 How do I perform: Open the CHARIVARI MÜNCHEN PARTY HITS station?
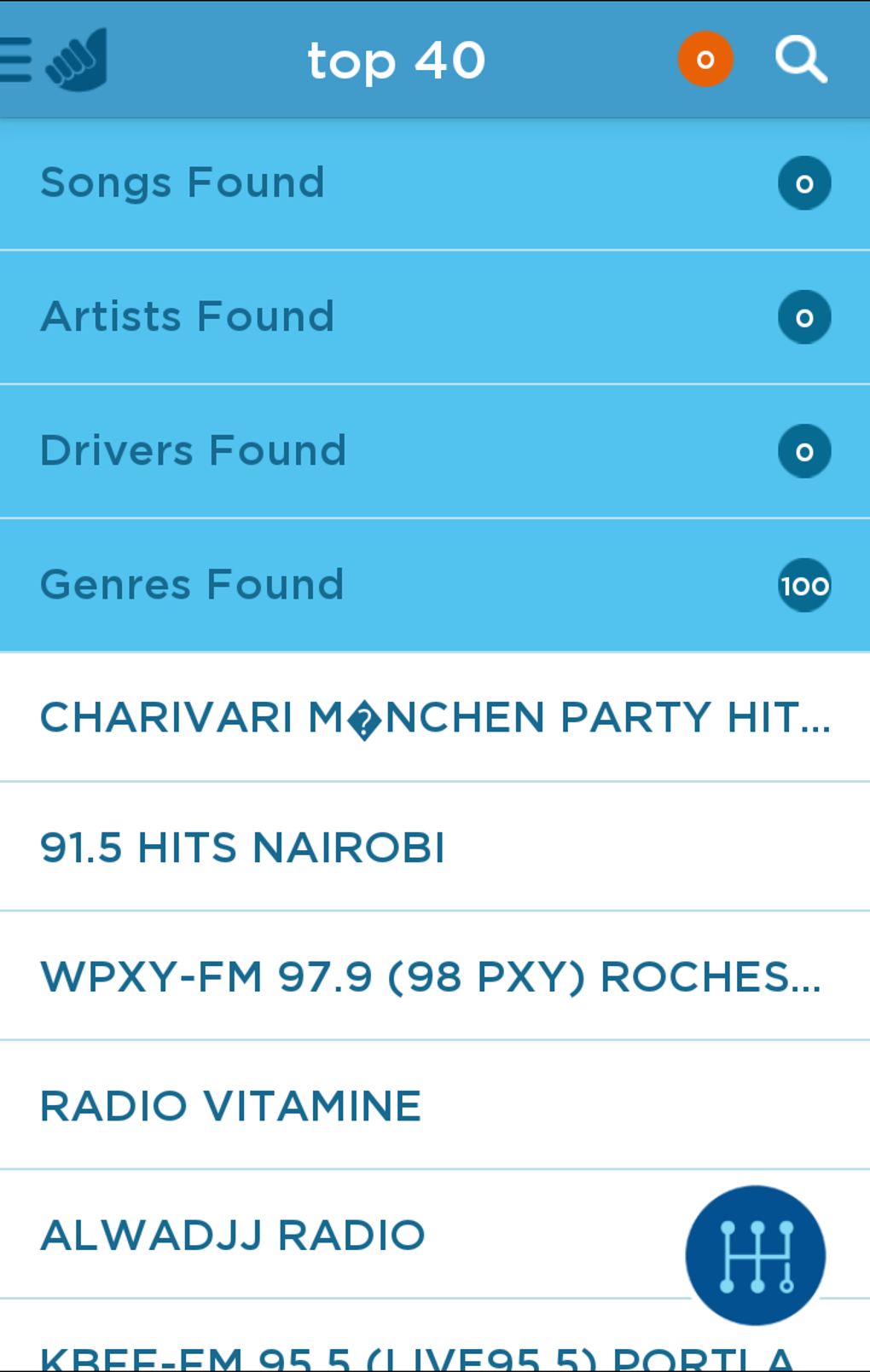click(384, 717)
